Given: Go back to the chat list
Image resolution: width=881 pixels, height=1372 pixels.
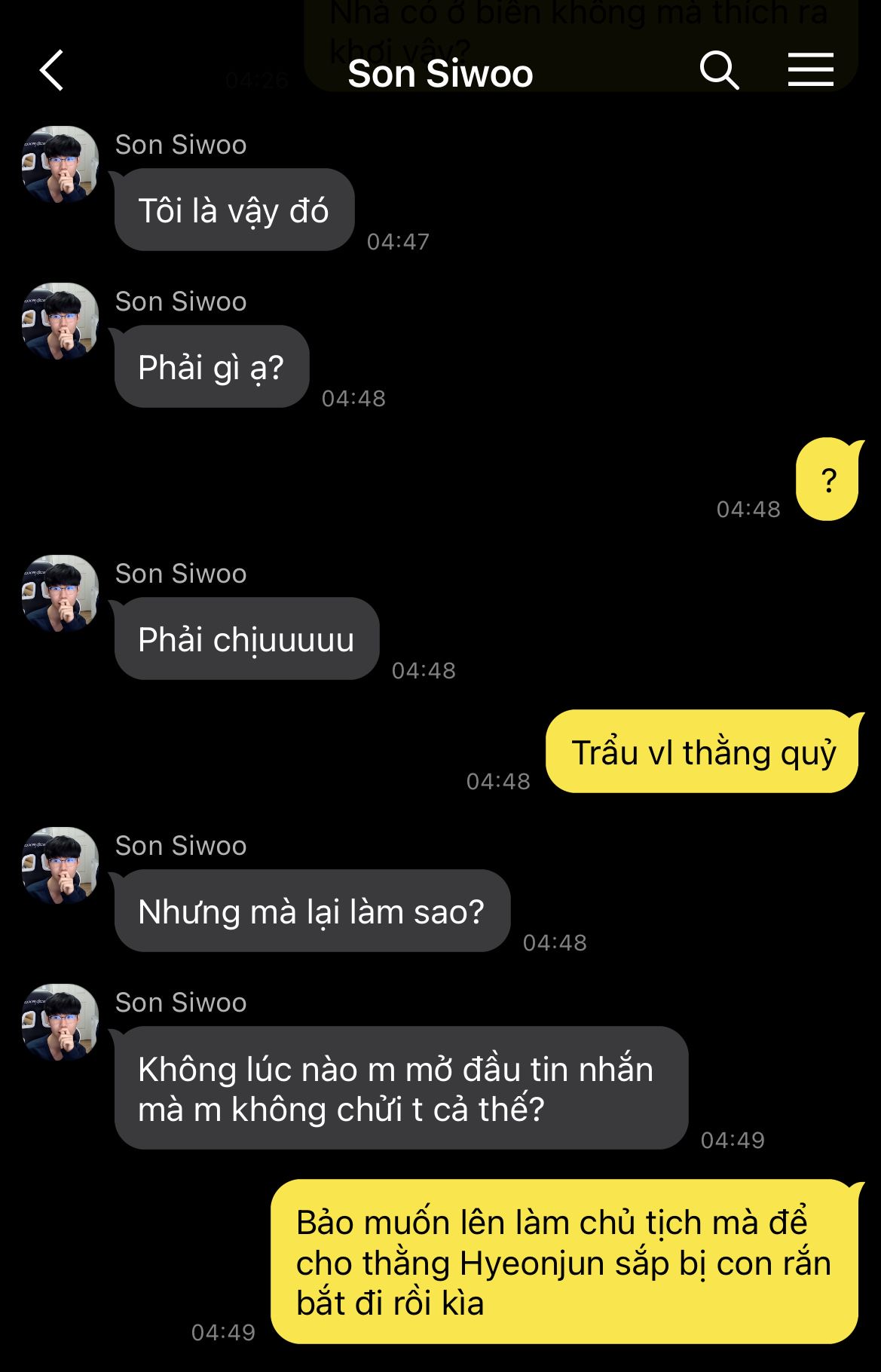Looking at the screenshot, I should coord(51,72).
